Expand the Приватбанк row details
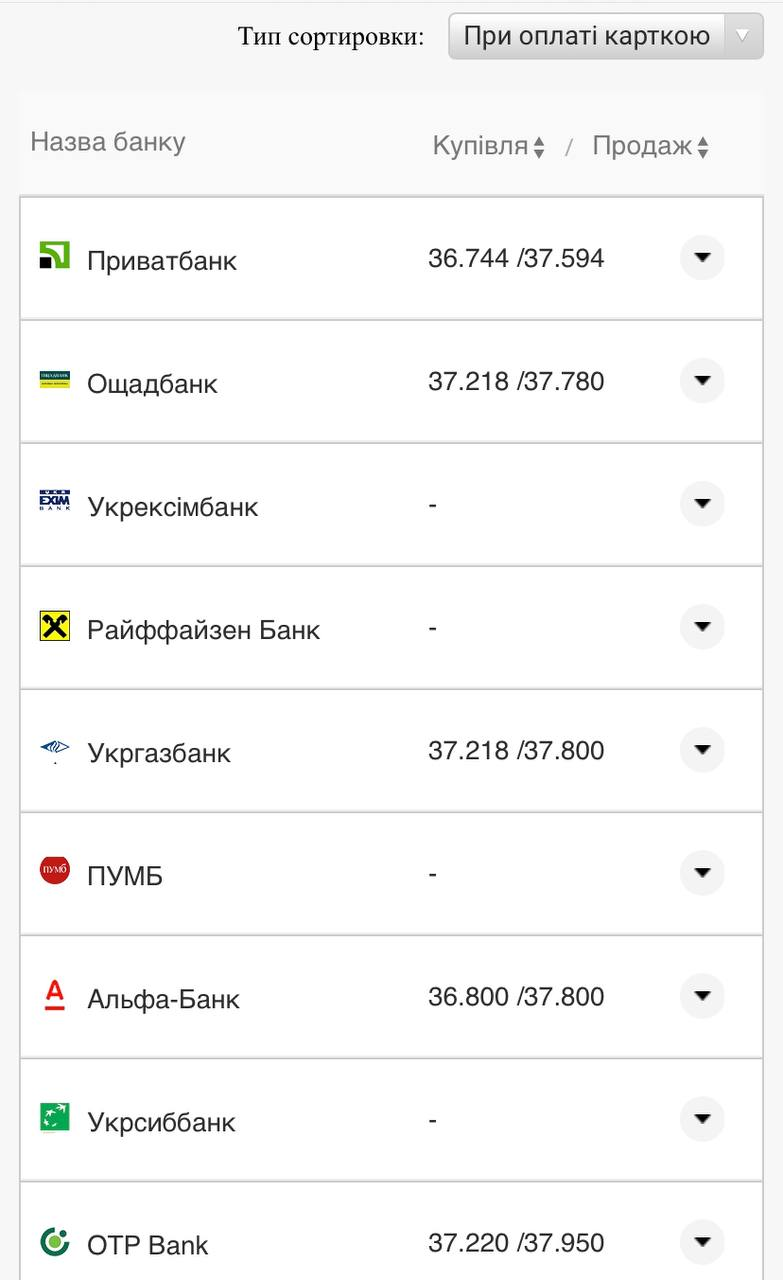Image resolution: width=783 pixels, height=1280 pixels. [x=702, y=258]
